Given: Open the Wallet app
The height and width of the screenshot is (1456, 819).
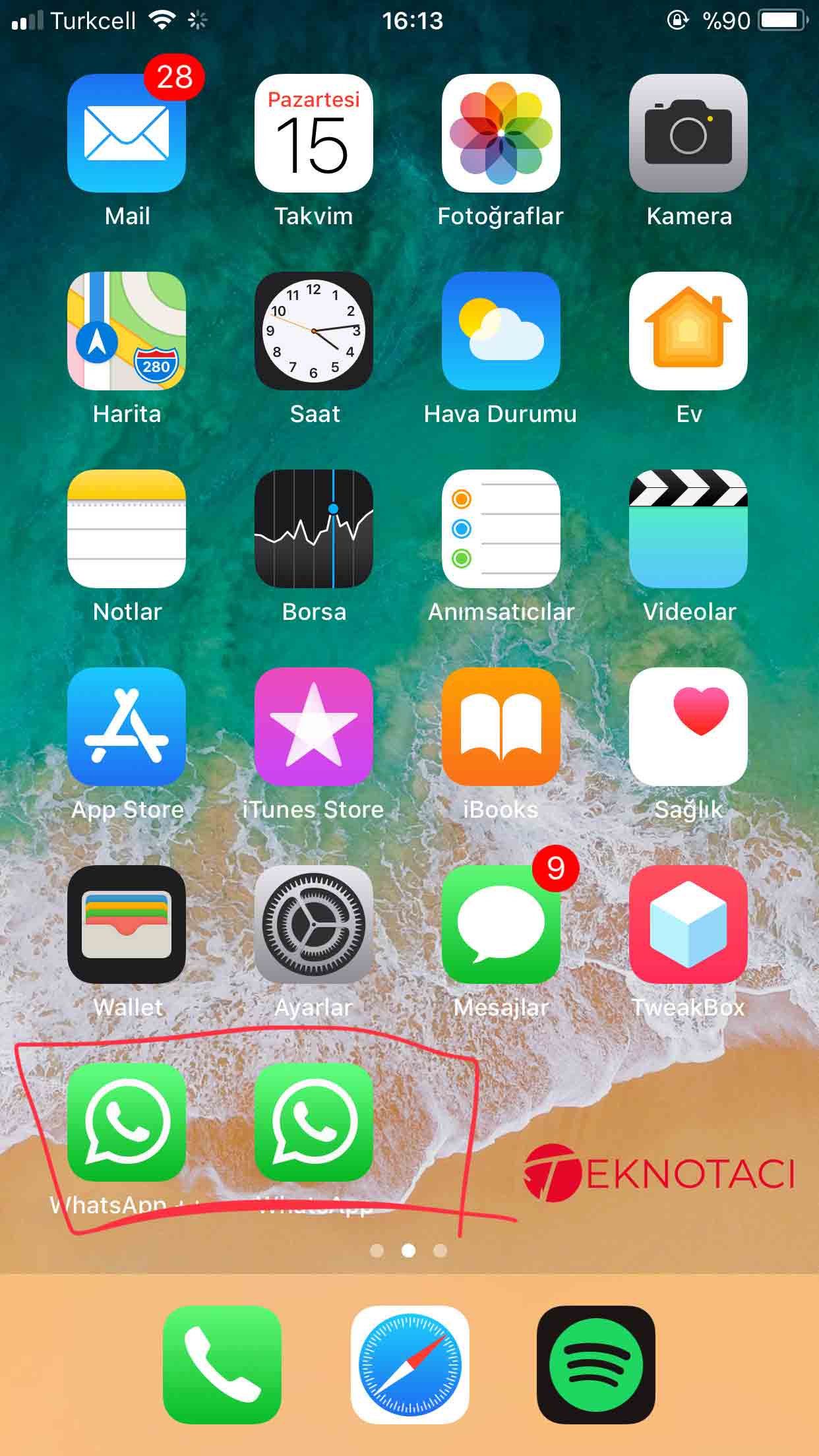Looking at the screenshot, I should (127, 925).
